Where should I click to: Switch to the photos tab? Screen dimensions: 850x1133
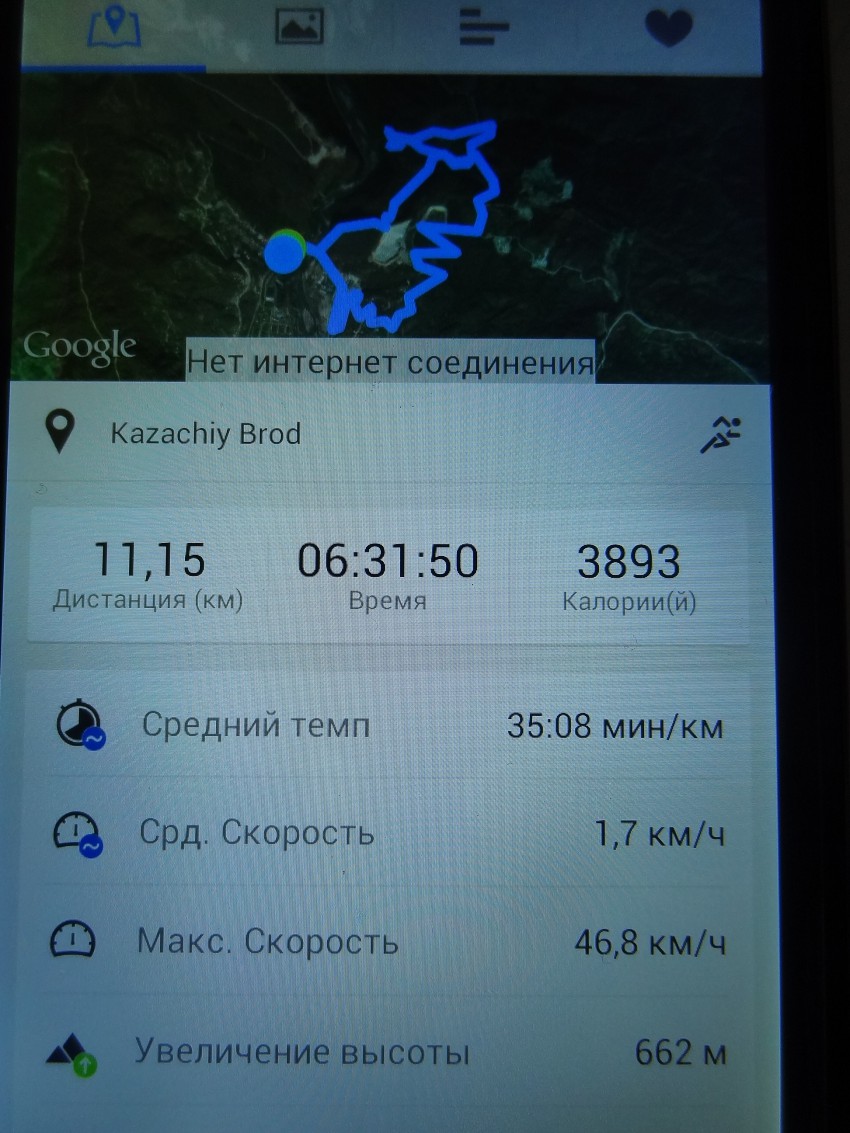click(299, 28)
